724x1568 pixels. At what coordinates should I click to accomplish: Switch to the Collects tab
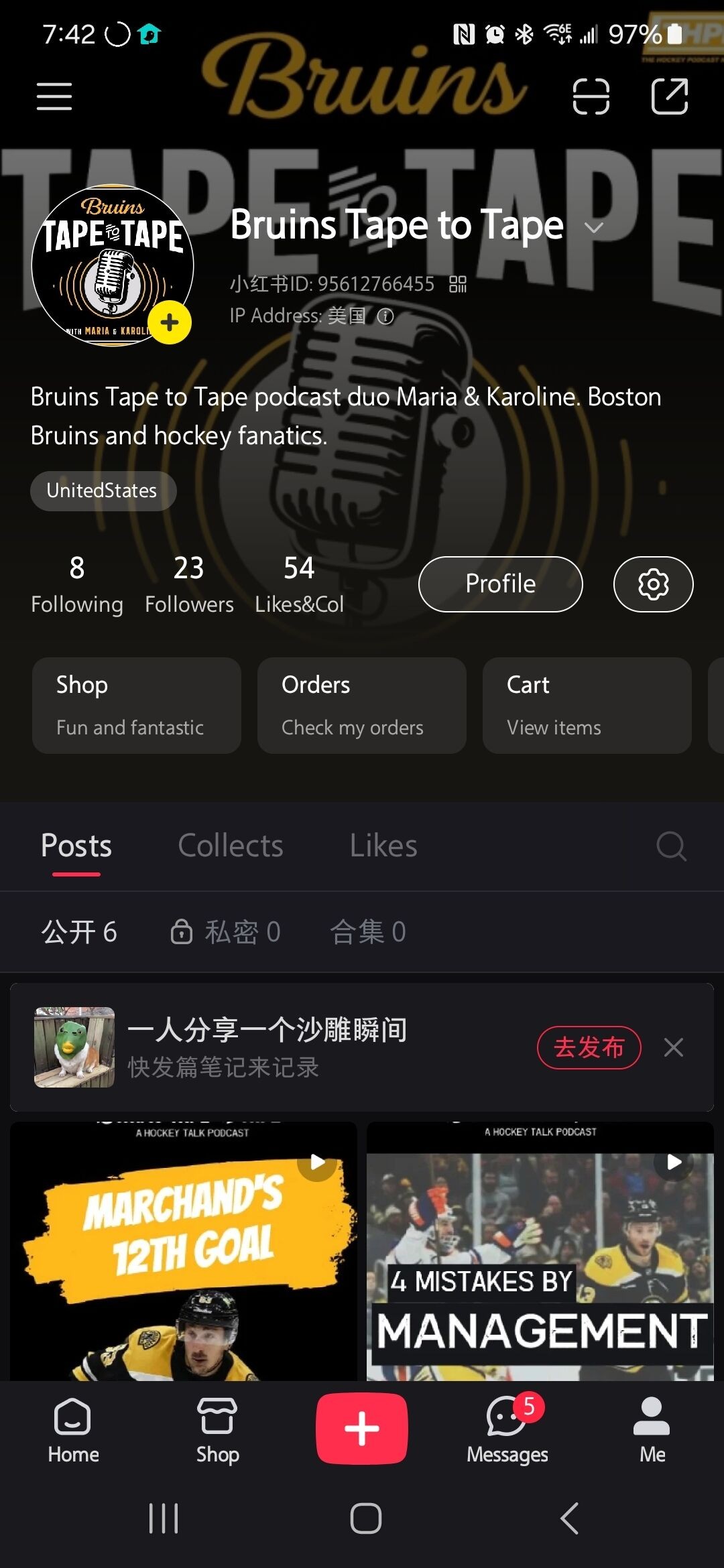[231, 846]
